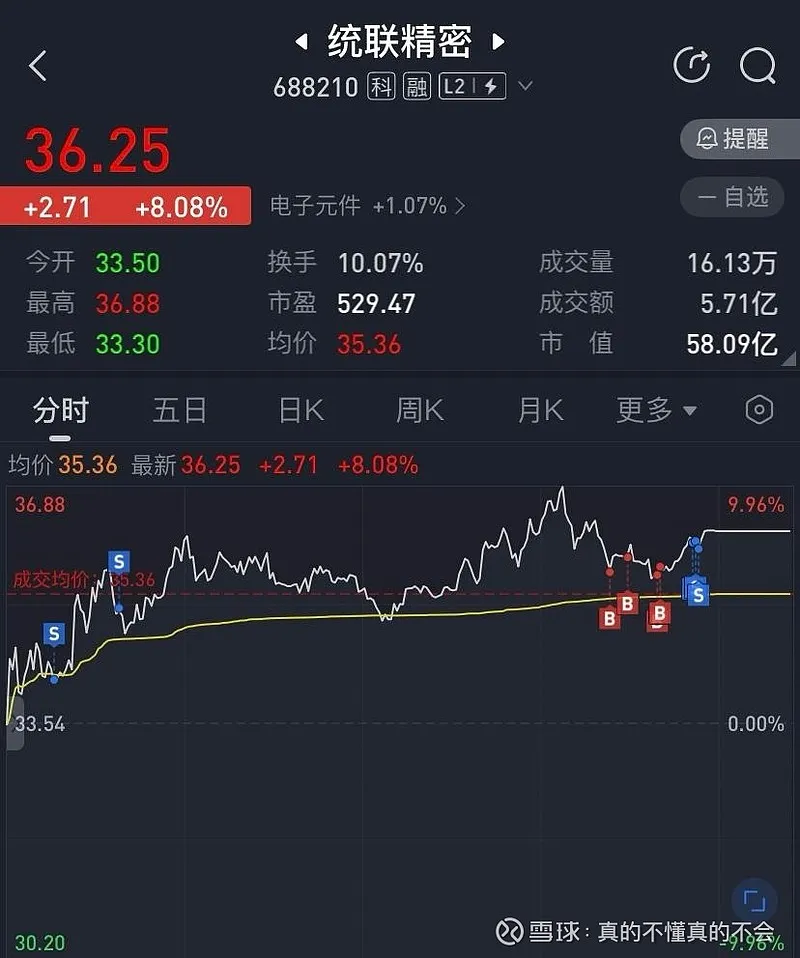The height and width of the screenshot is (958, 800).
Task: Set a 提醒 price alert
Action: [740, 139]
